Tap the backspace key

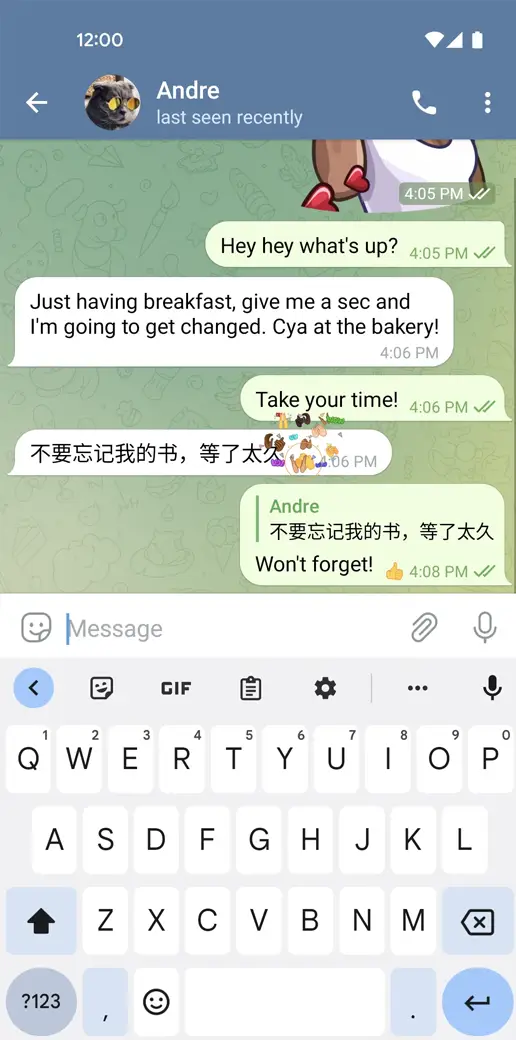pos(477,921)
